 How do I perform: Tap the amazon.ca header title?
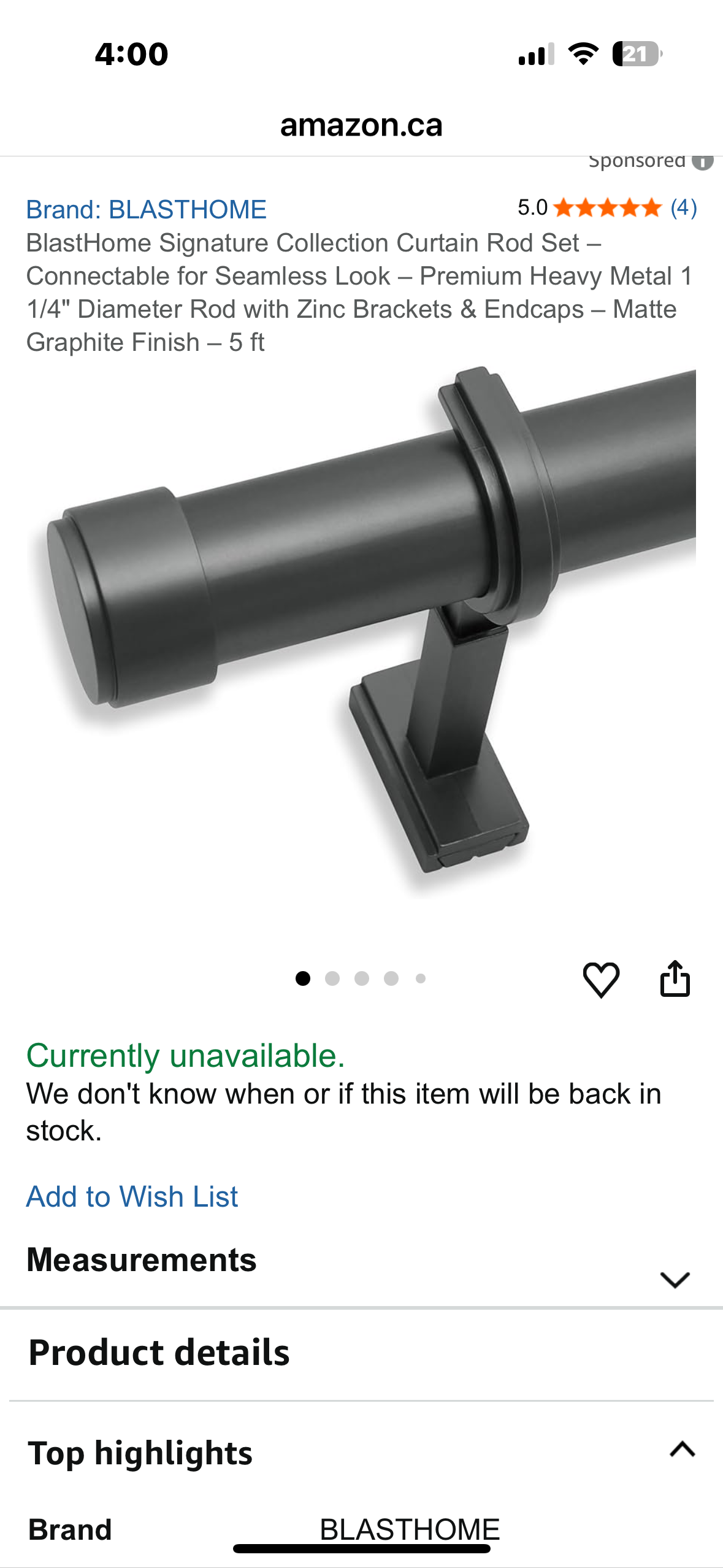pos(361,125)
